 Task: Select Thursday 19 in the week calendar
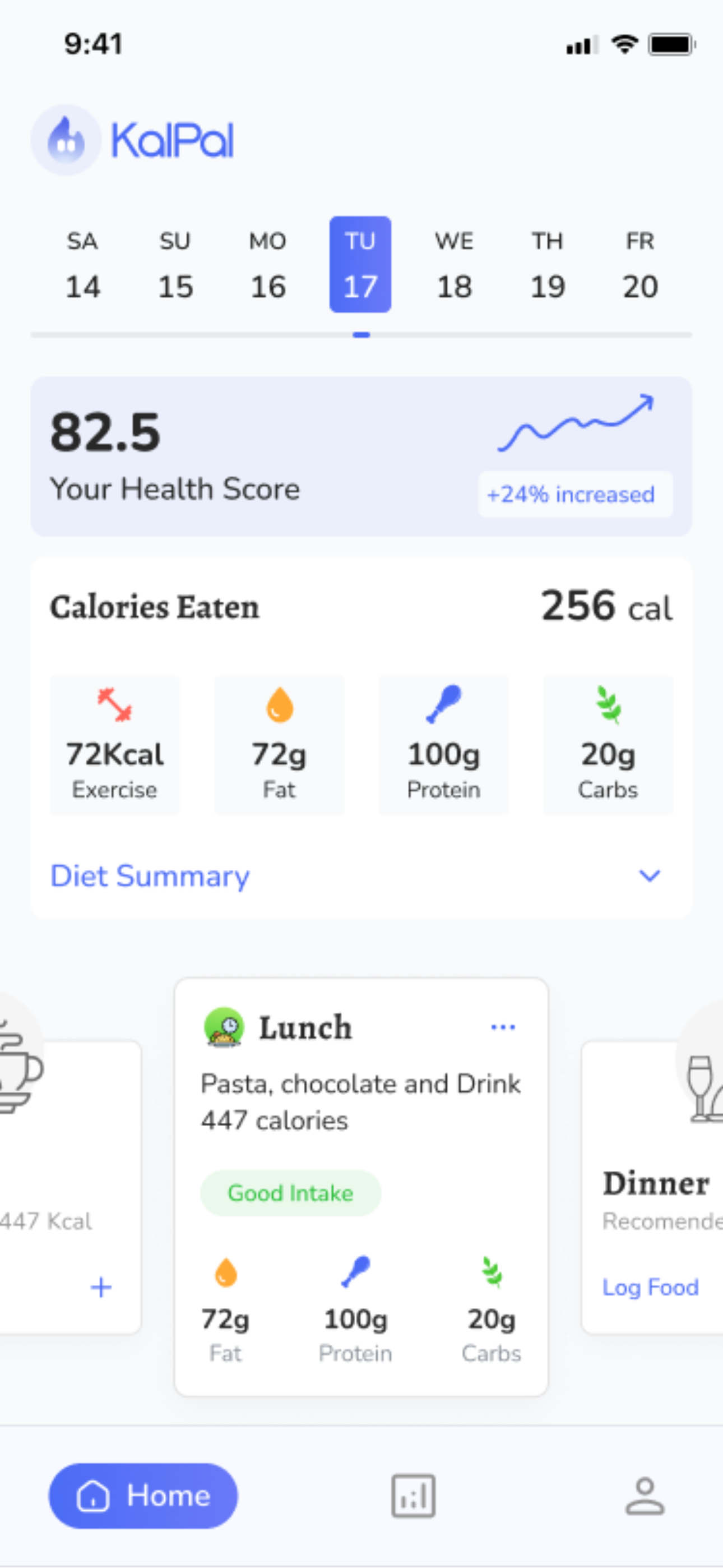point(547,265)
